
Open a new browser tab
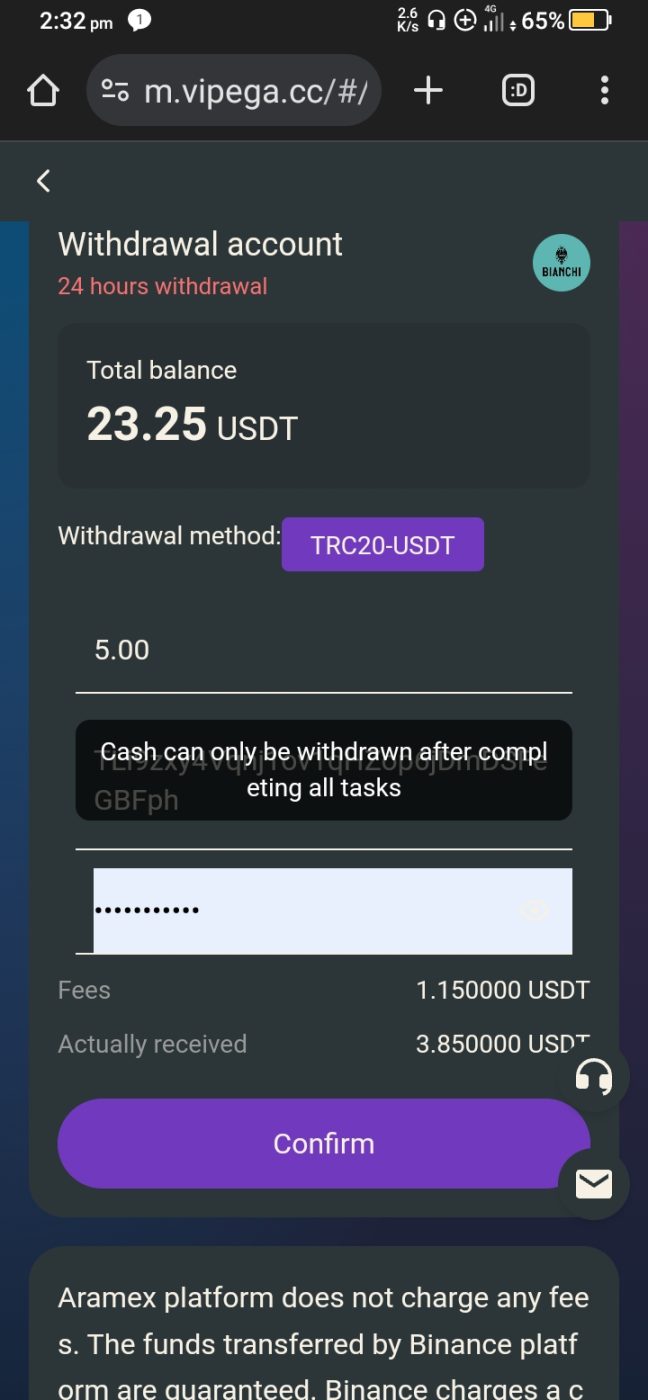tap(428, 91)
